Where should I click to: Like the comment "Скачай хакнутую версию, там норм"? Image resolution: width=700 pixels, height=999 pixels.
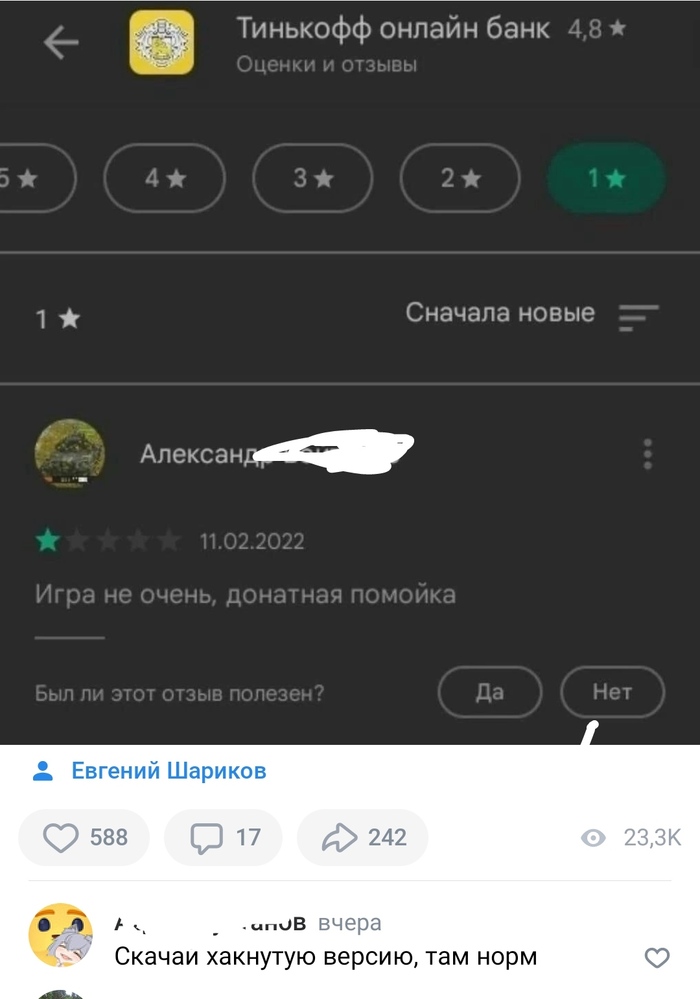pyautogui.click(x=656, y=957)
